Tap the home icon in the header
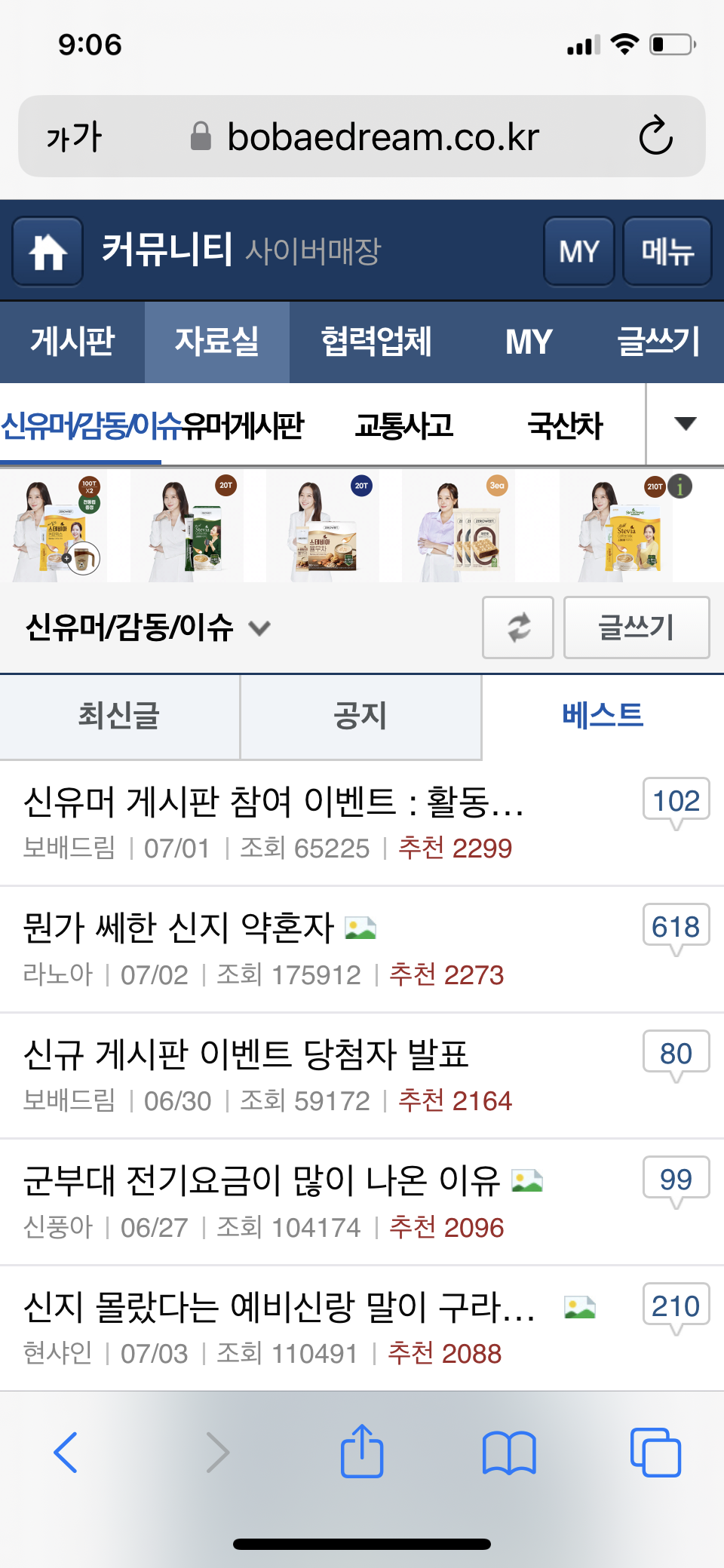The height and width of the screenshot is (1568, 724). coord(48,251)
